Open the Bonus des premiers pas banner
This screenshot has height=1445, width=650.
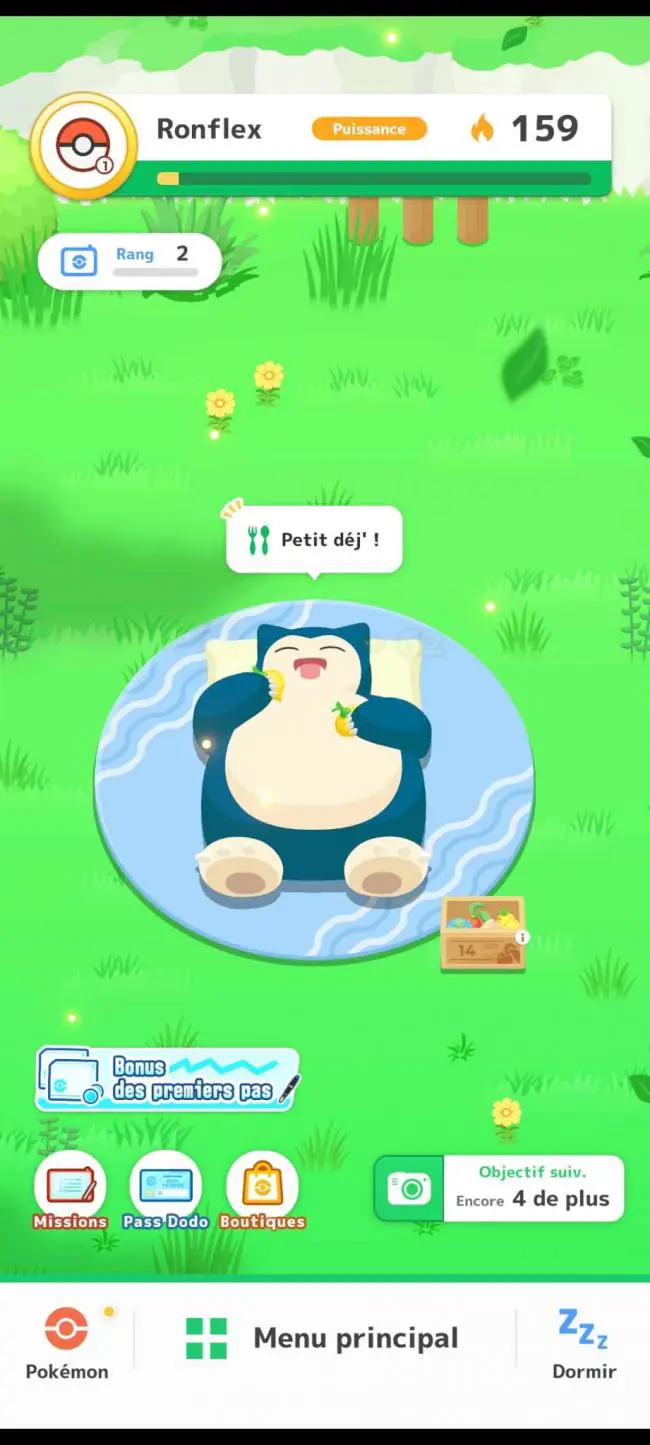click(x=167, y=1079)
